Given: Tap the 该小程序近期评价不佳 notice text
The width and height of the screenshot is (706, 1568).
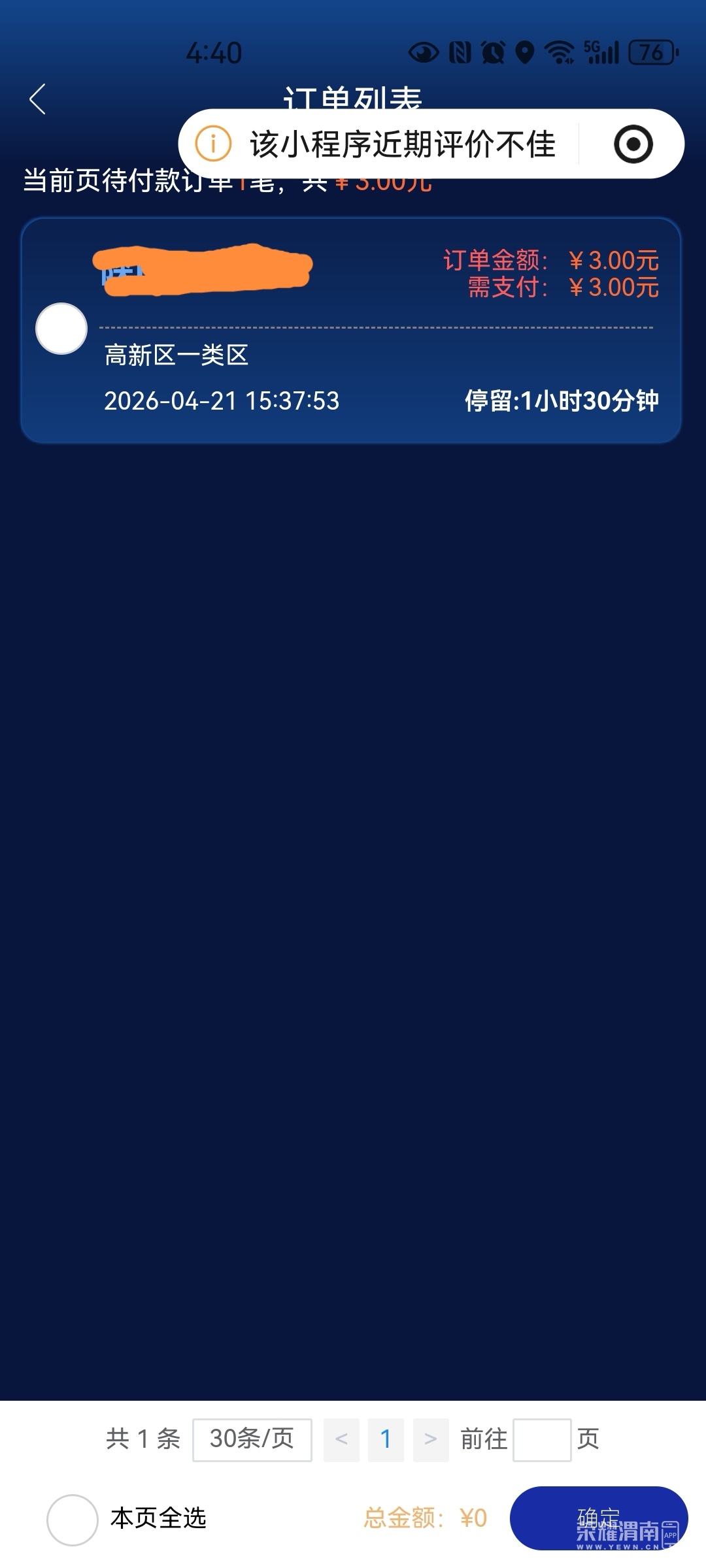Looking at the screenshot, I should click(x=402, y=144).
